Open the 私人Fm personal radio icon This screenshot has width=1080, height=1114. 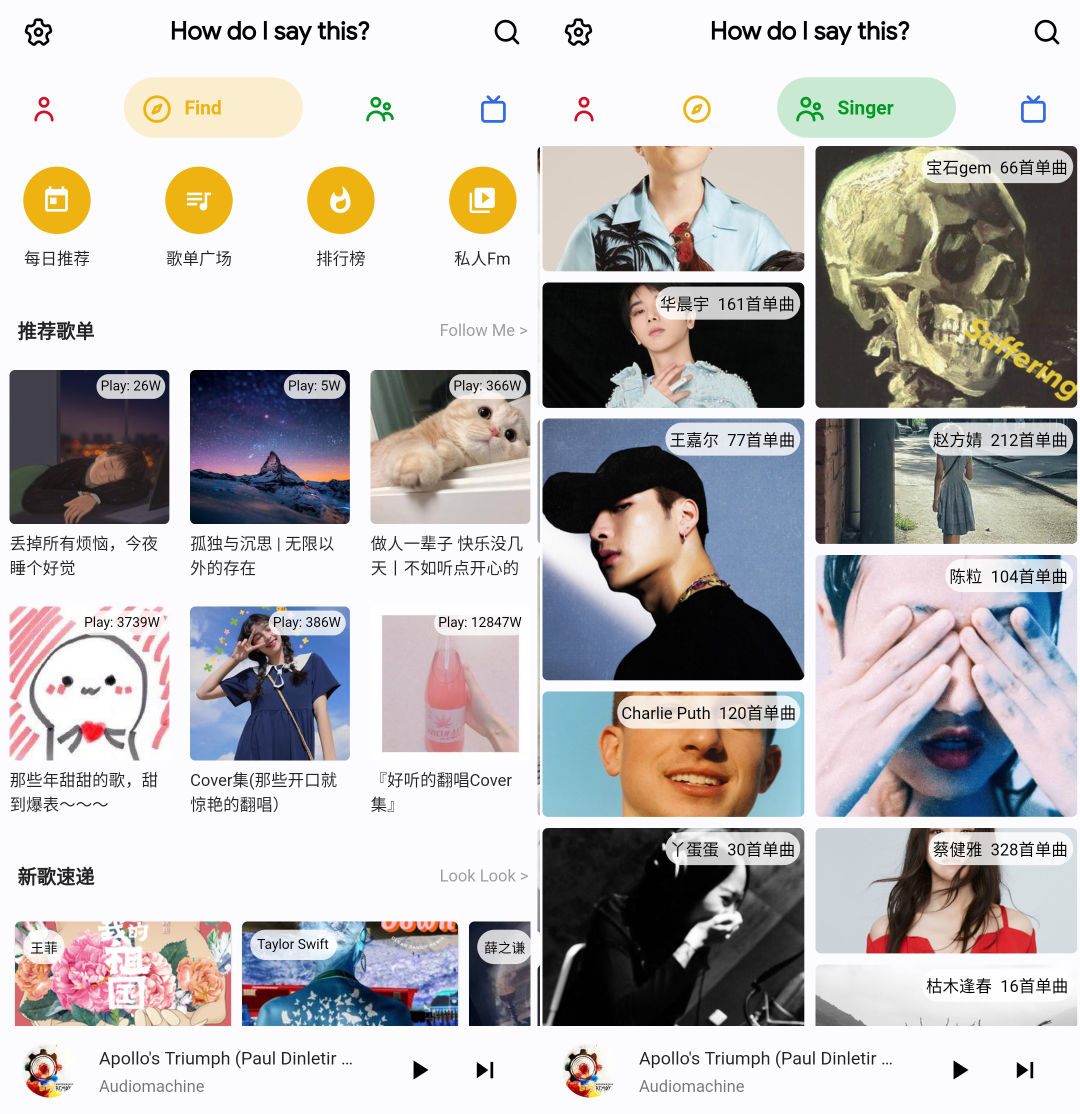tap(483, 199)
